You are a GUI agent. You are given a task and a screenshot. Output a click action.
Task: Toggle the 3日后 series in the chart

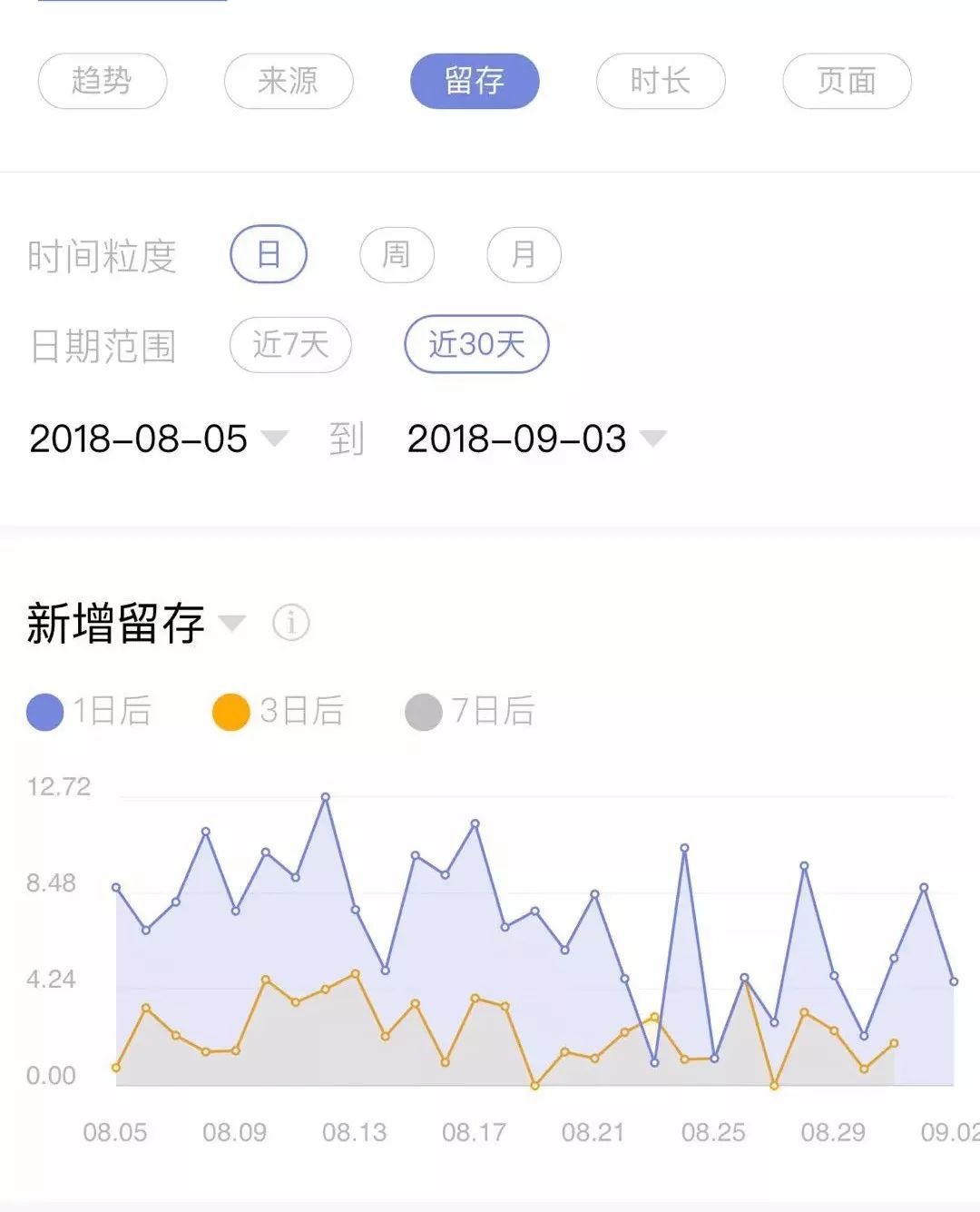point(279,711)
